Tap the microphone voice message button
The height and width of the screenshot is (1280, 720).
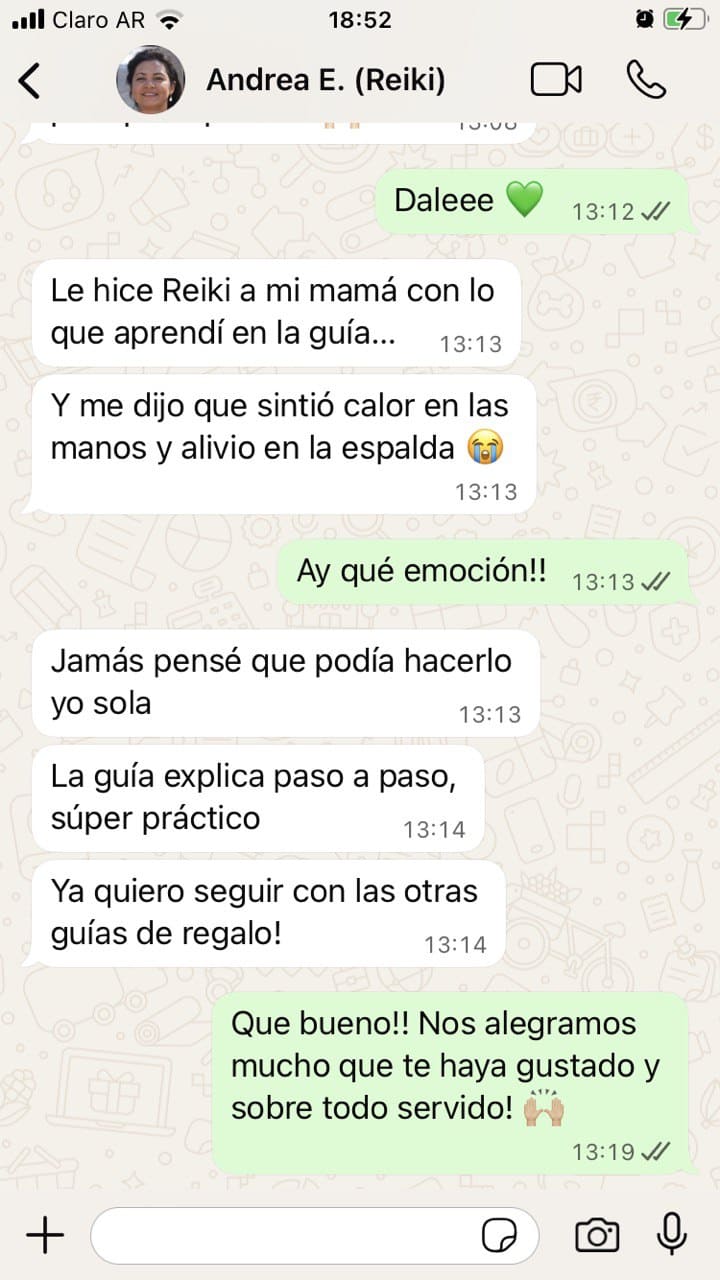(x=672, y=1235)
